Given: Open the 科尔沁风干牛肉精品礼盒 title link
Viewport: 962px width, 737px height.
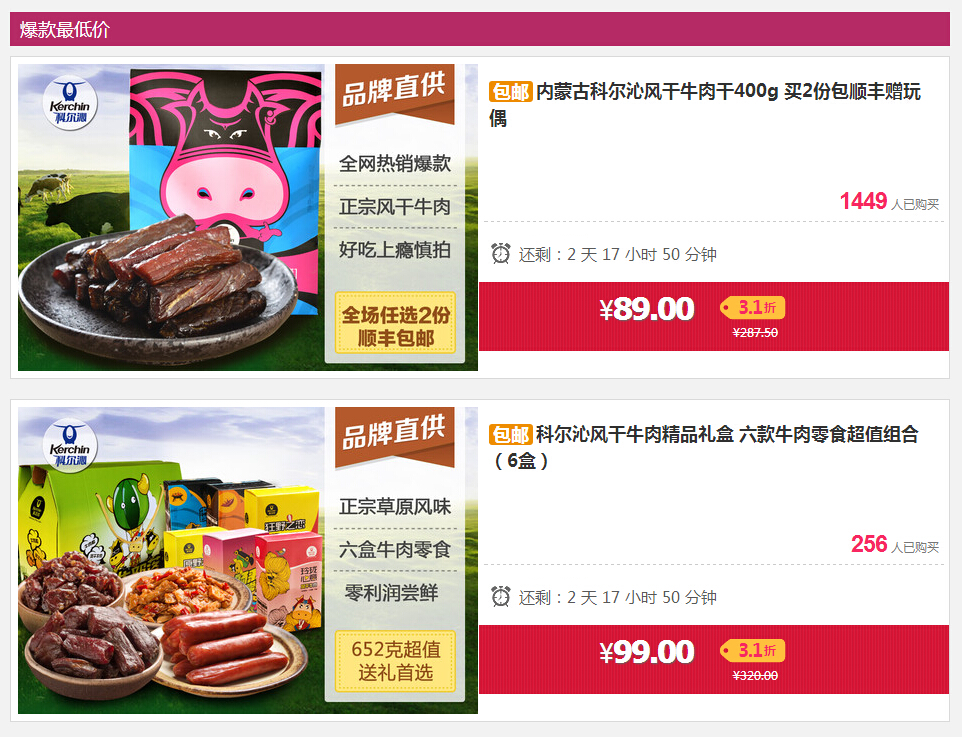Looking at the screenshot, I should click(x=727, y=436).
